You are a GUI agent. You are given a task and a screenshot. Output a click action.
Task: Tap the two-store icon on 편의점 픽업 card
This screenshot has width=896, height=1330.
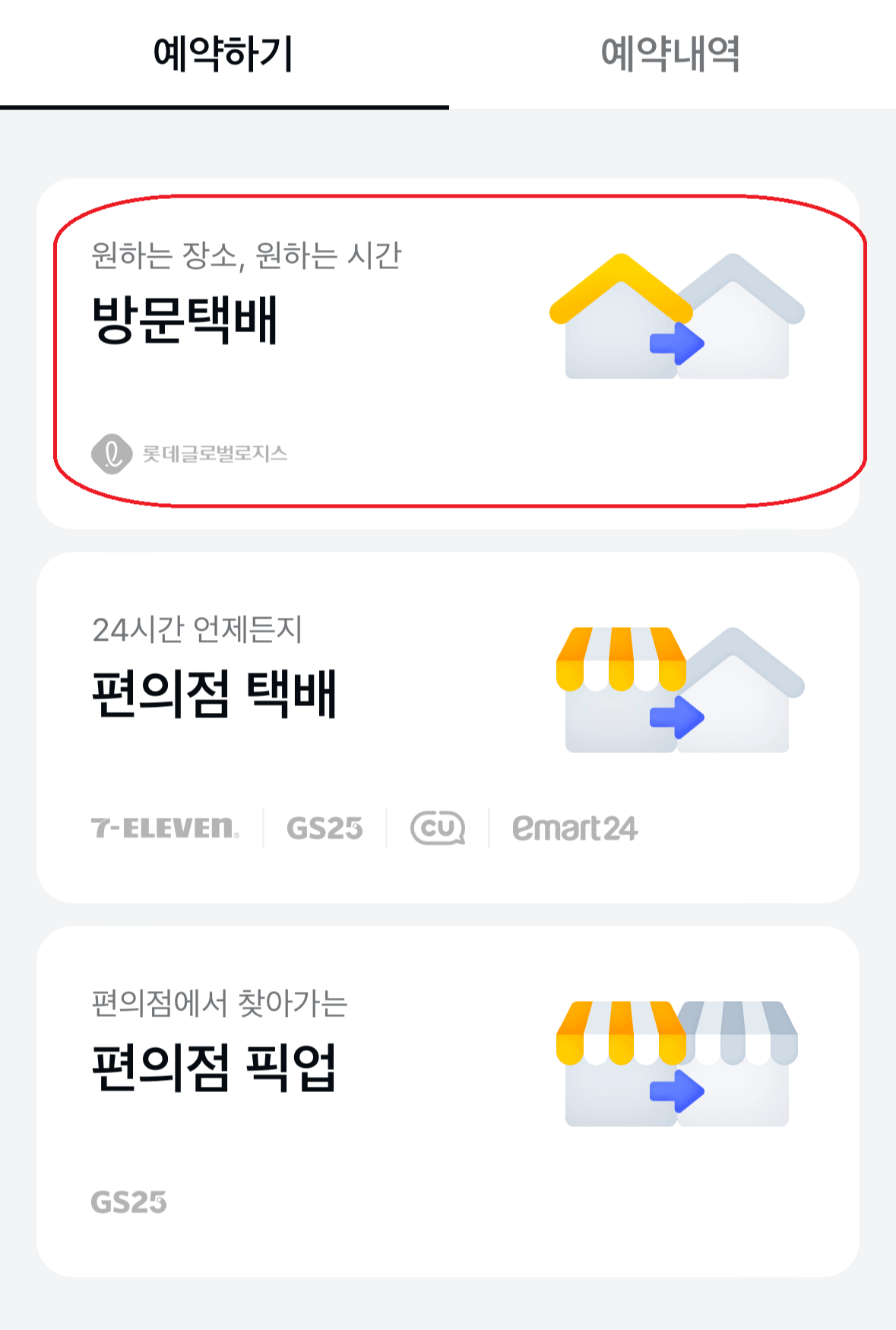676,1064
